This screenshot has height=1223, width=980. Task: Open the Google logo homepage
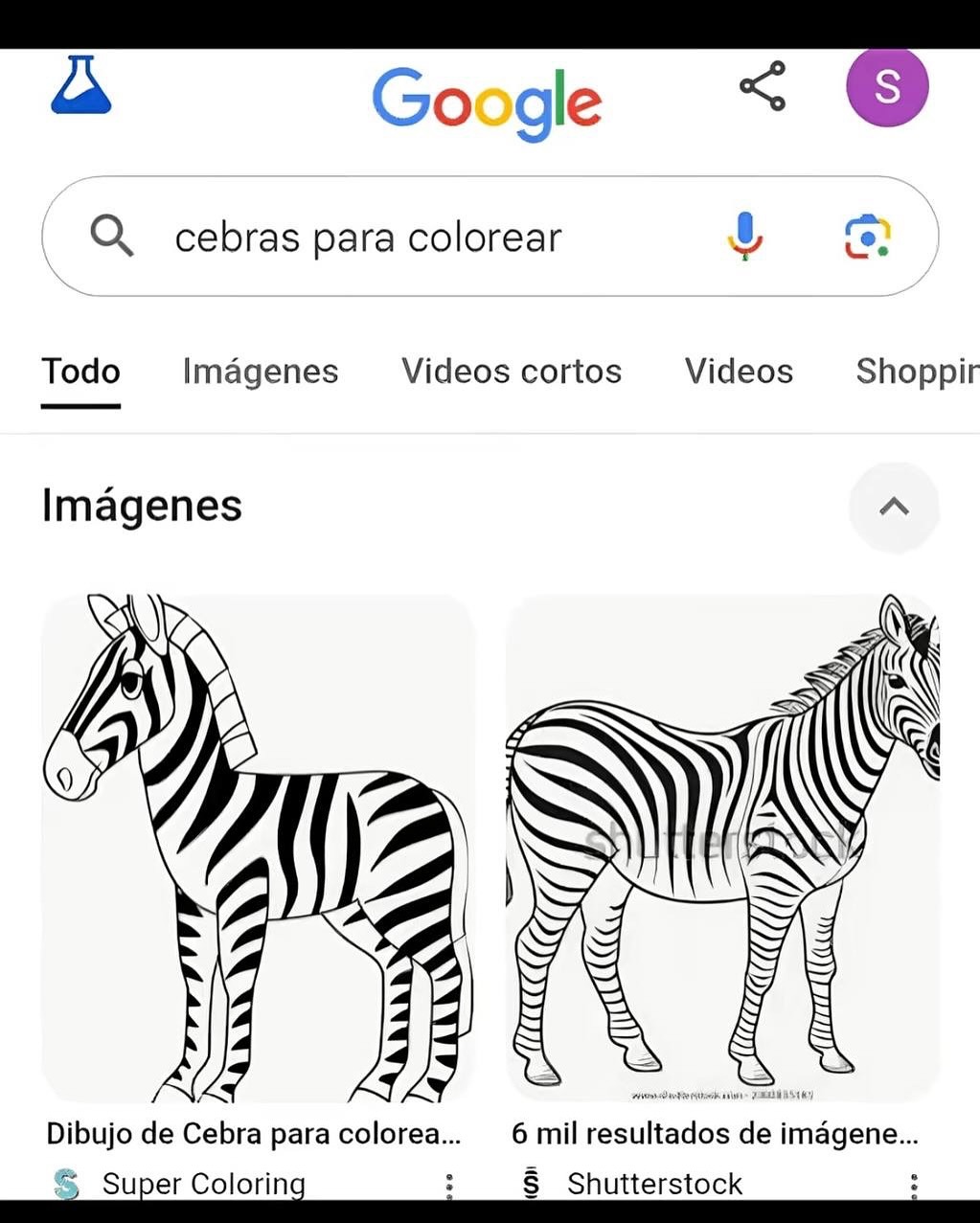pos(487,102)
